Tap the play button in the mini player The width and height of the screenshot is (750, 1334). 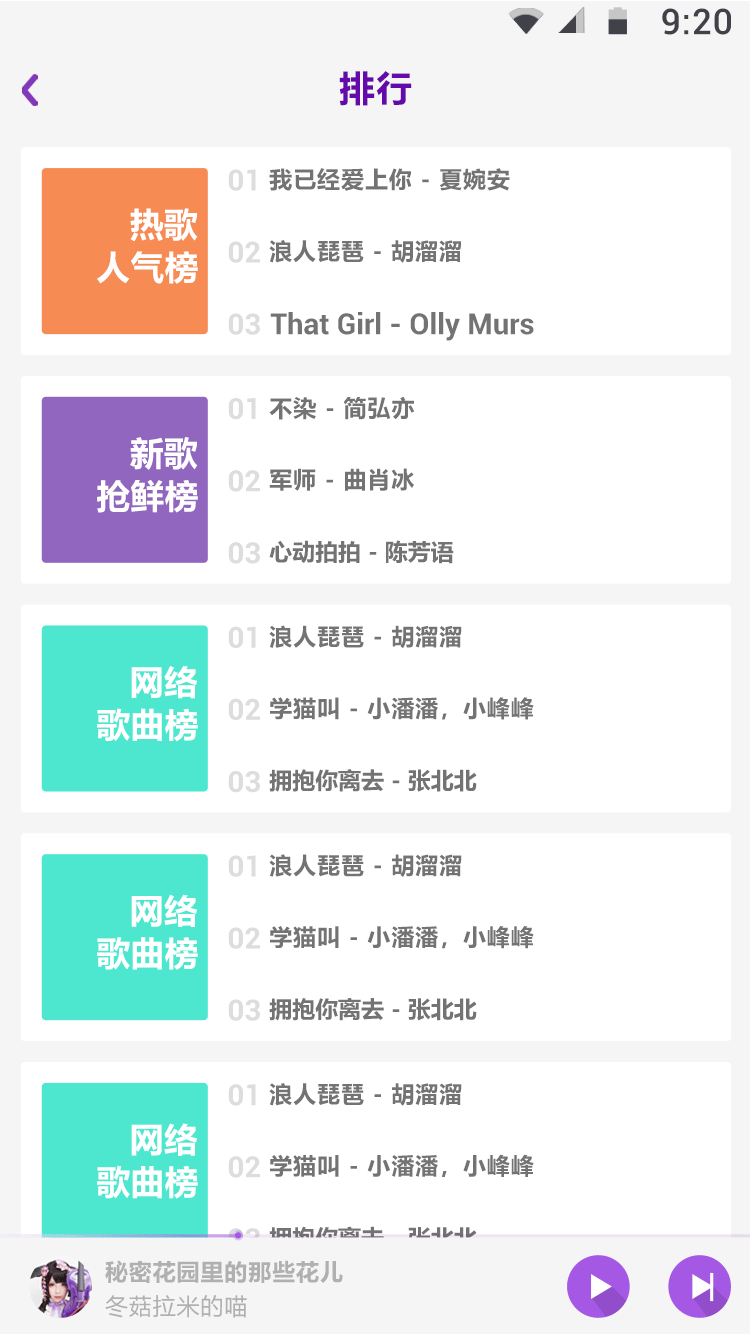598,1285
